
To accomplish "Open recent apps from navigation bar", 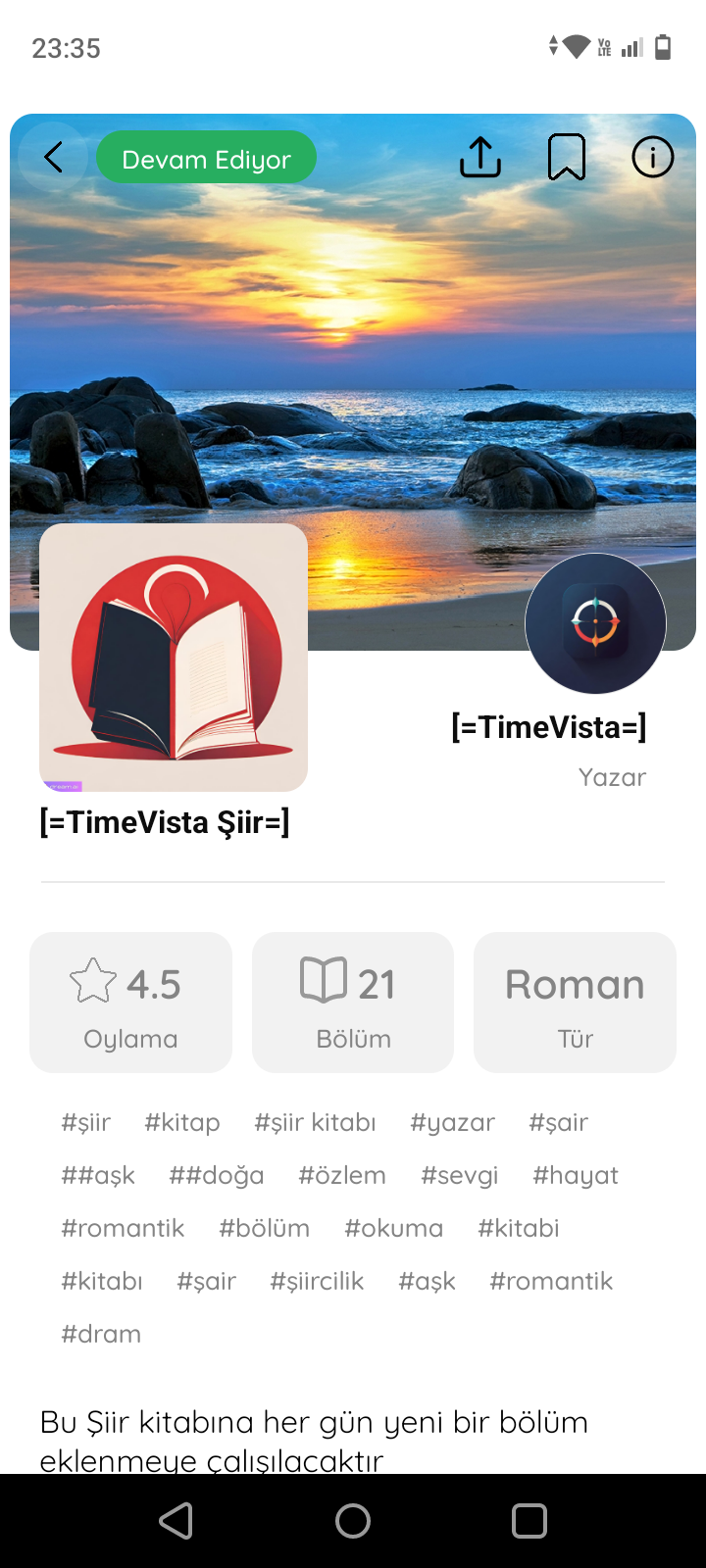I will [529, 1521].
